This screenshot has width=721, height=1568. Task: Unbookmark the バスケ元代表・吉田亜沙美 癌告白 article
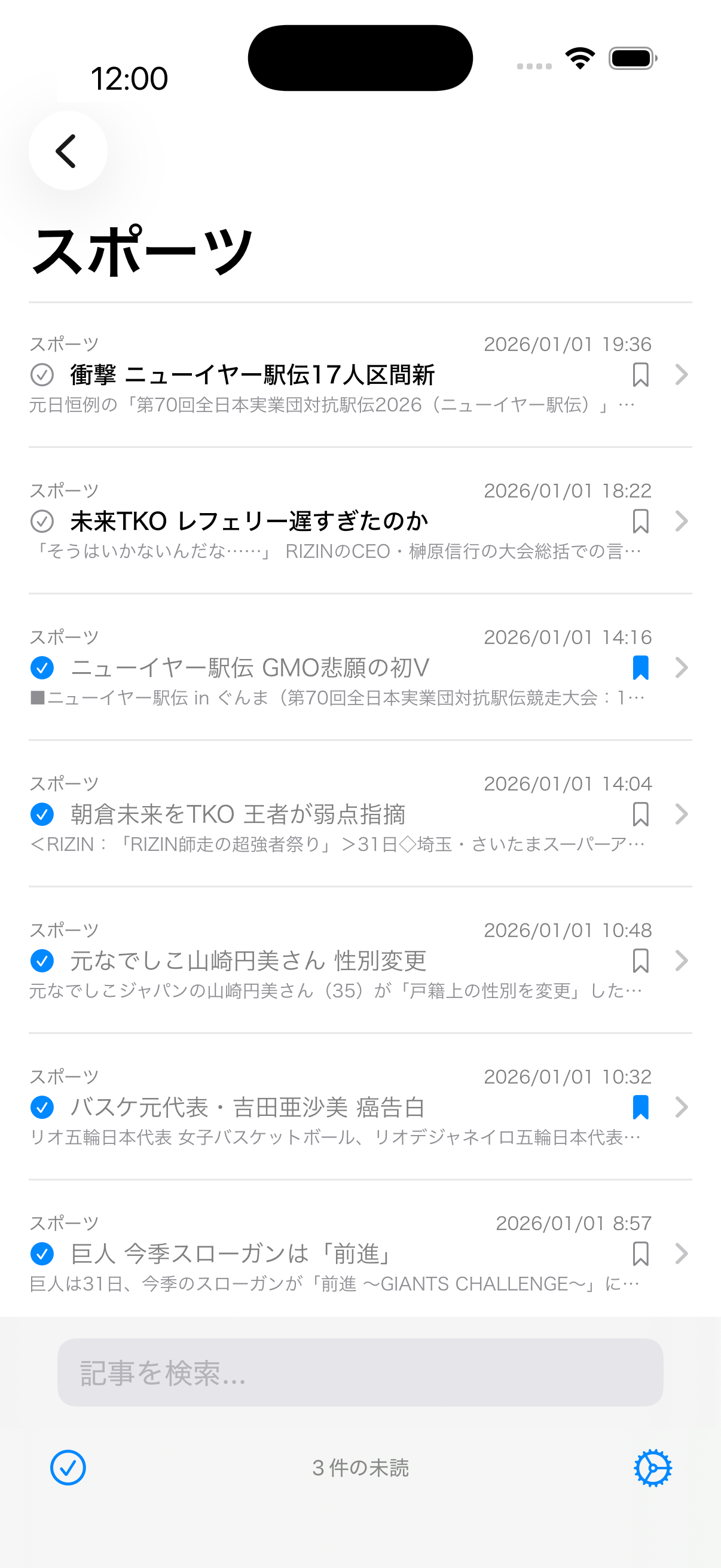(x=641, y=1107)
